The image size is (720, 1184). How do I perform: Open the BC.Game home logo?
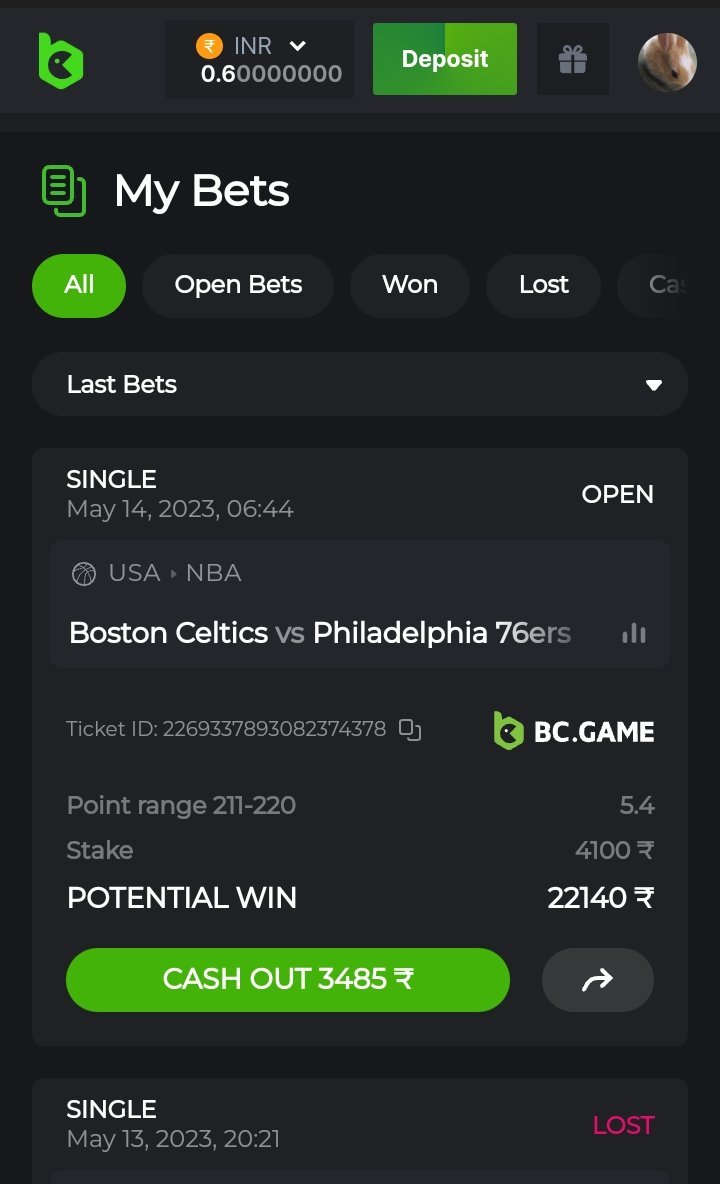click(x=60, y=60)
